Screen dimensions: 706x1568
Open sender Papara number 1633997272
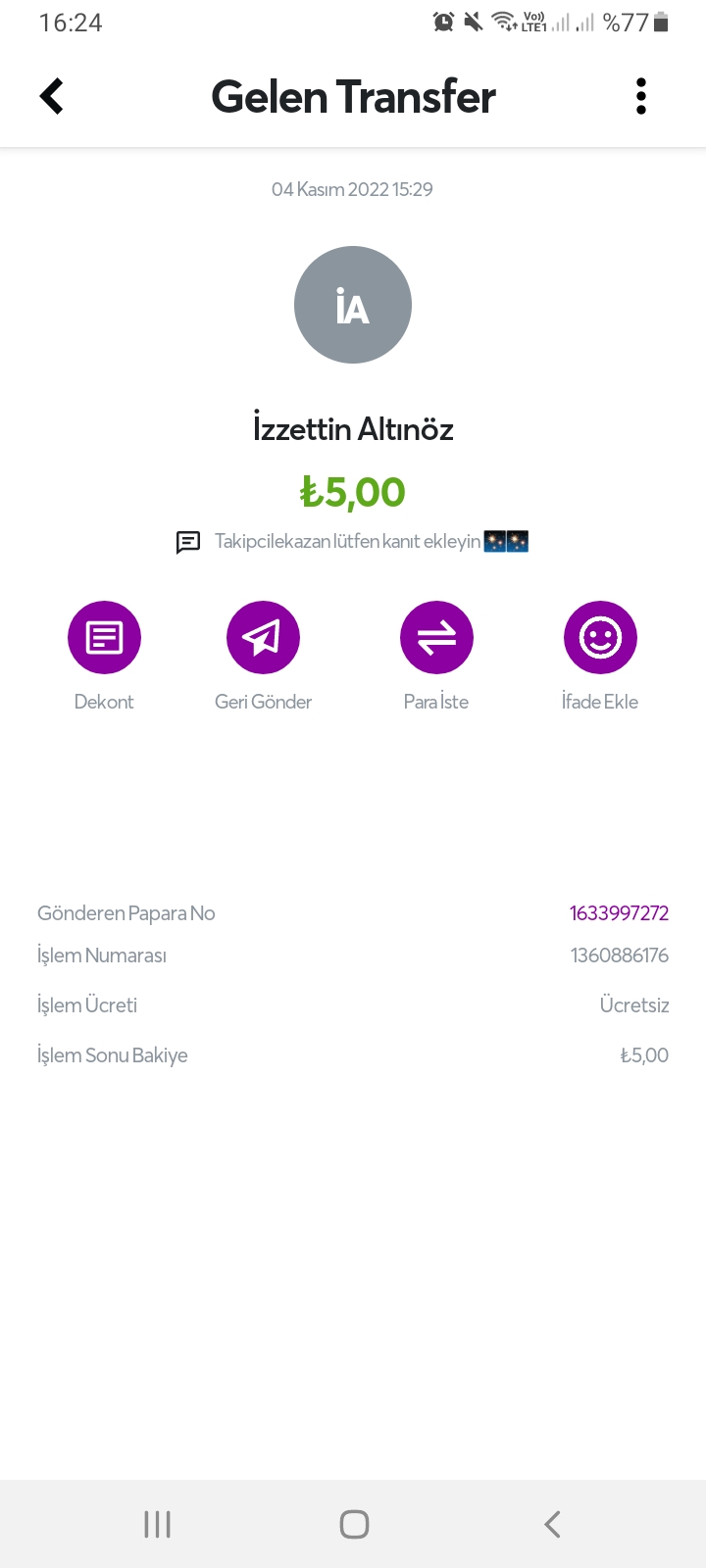pyautogui.click(x=619, y=913)
